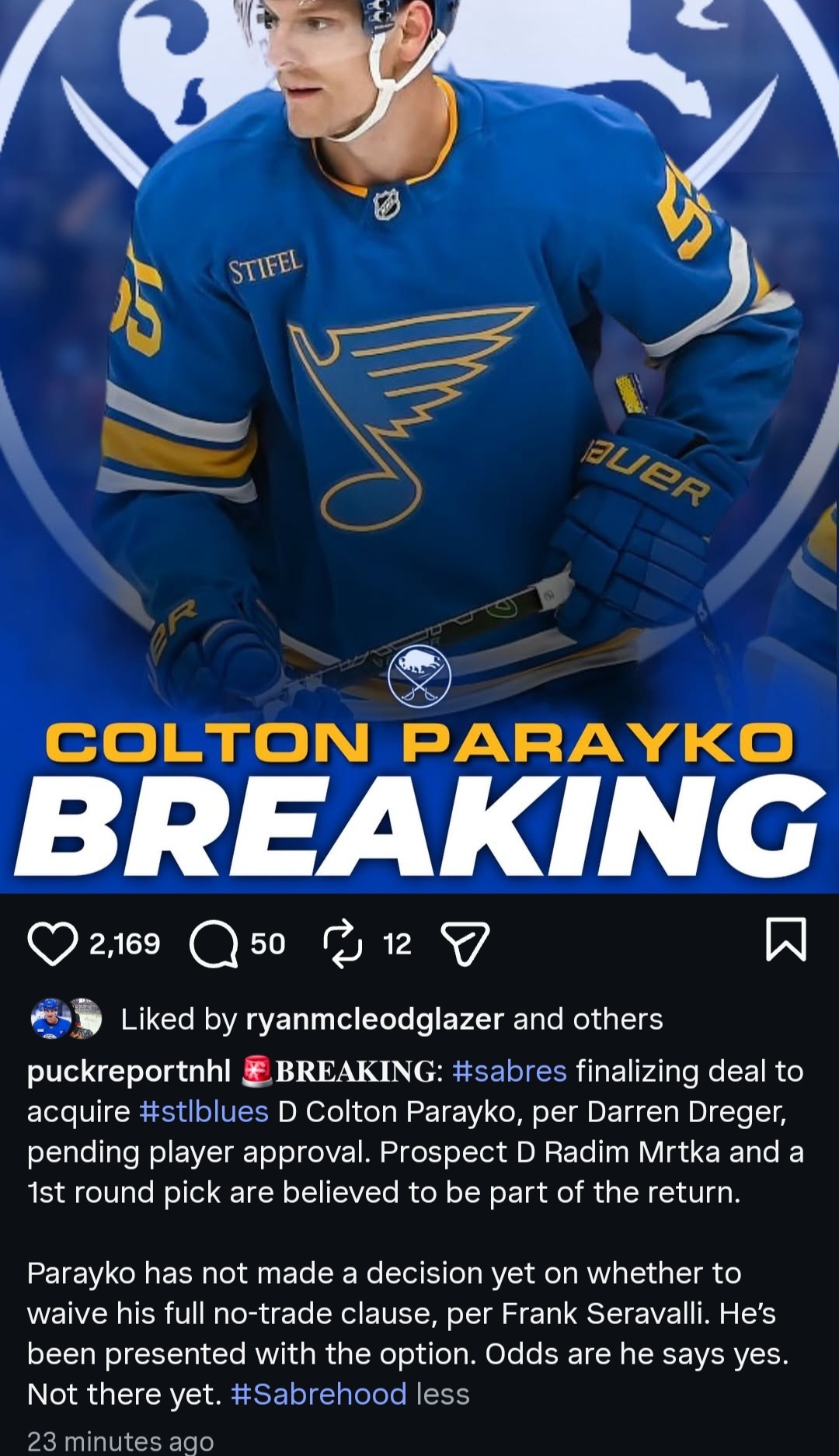Repost this breaking news post
Screen dimensions: 839x1456
(x=343, y=943)
